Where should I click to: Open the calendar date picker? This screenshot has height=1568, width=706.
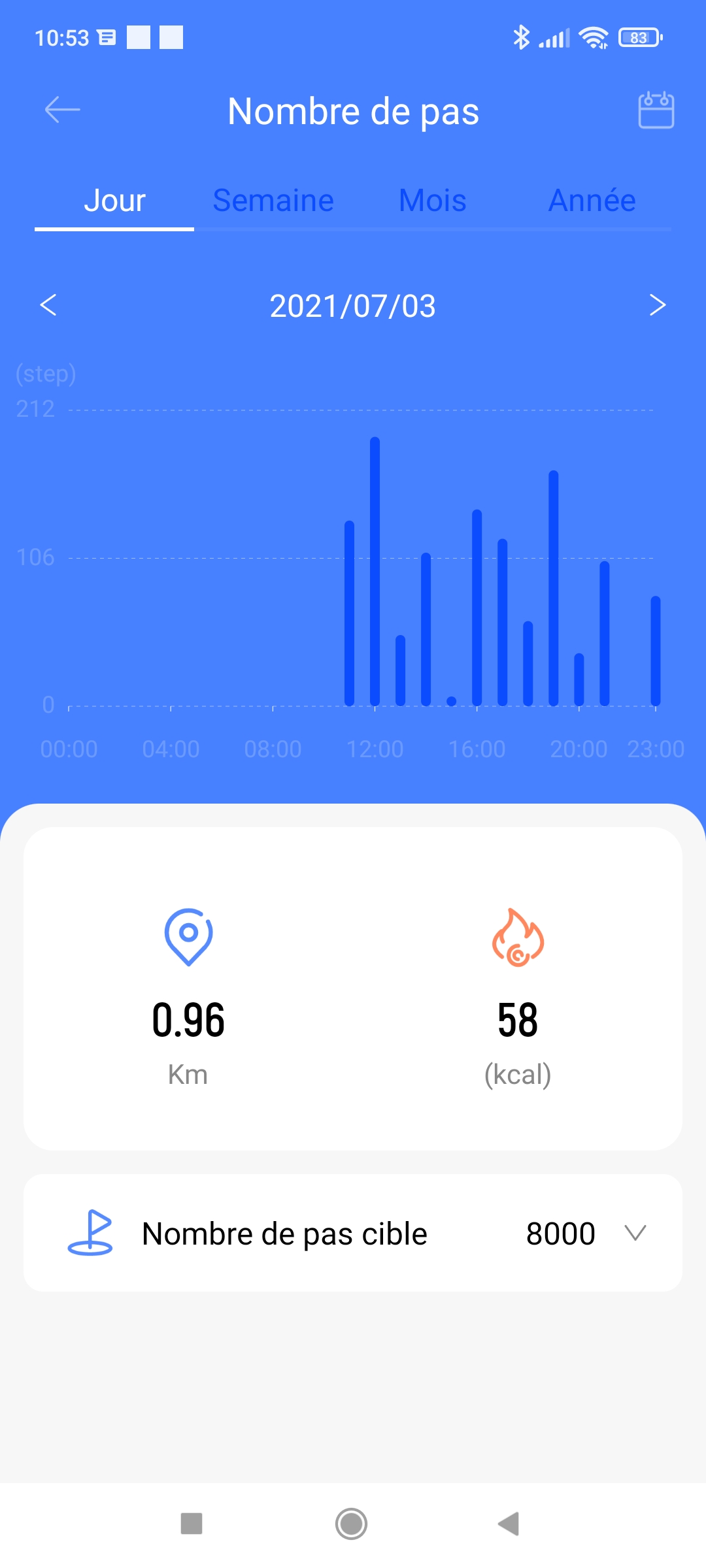pos(656,110)
